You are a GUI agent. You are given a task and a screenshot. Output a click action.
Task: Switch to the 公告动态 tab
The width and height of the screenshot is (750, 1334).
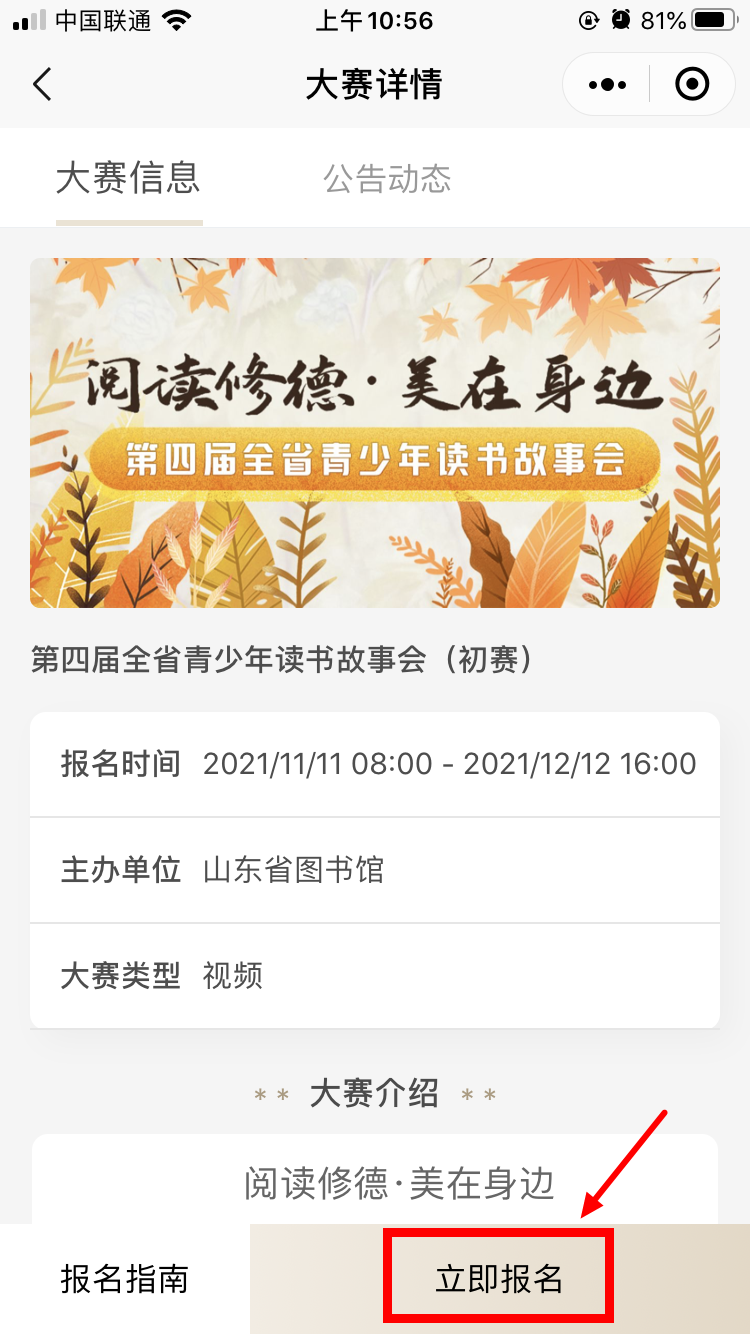[x=387, y=179]
